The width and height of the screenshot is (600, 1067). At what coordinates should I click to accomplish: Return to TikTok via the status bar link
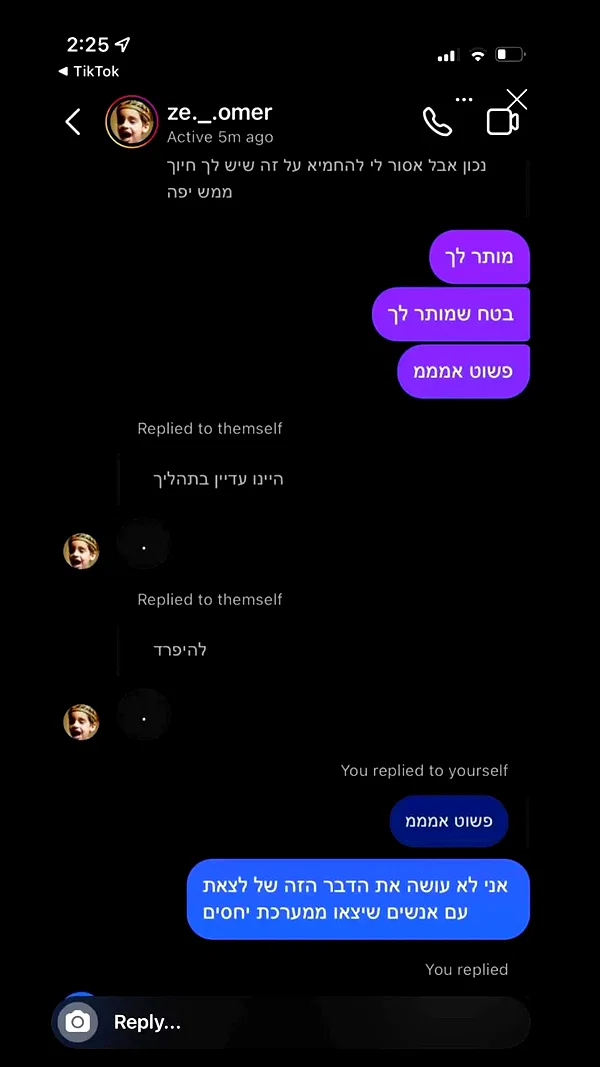click(x=89, y=71)
